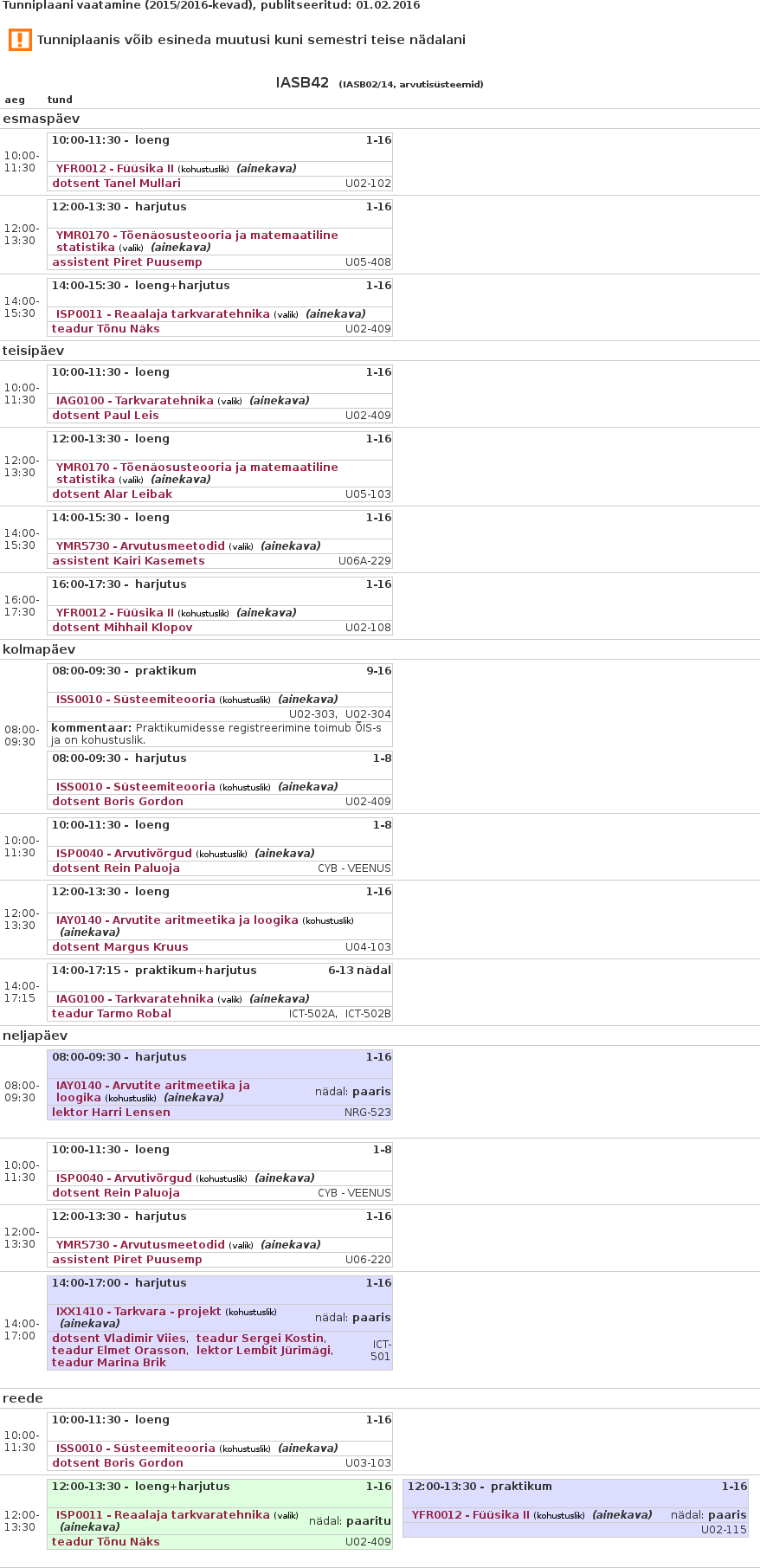Open dotsent Vladimir Viies link
Viewport: 760px width, 1568px height.
[x=119, y=1339]
